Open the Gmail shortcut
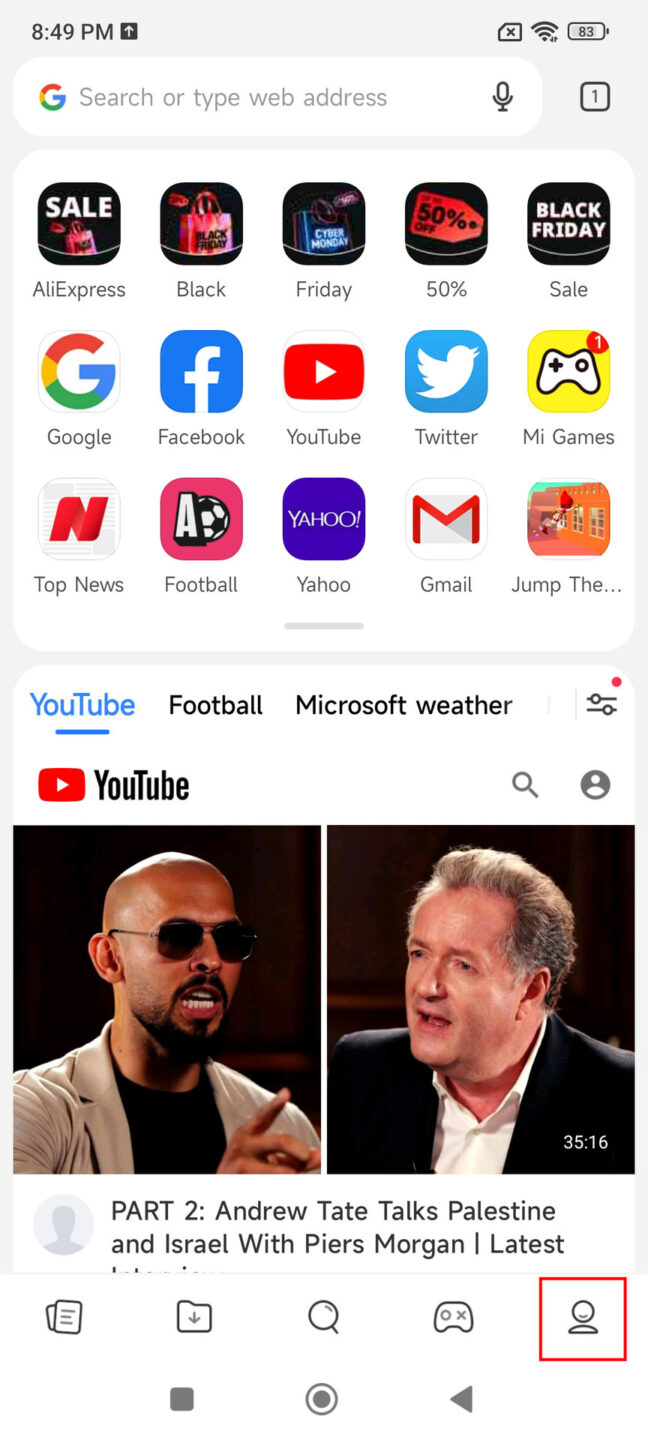Screen dimensions: 648x1440 pos(446,519)
